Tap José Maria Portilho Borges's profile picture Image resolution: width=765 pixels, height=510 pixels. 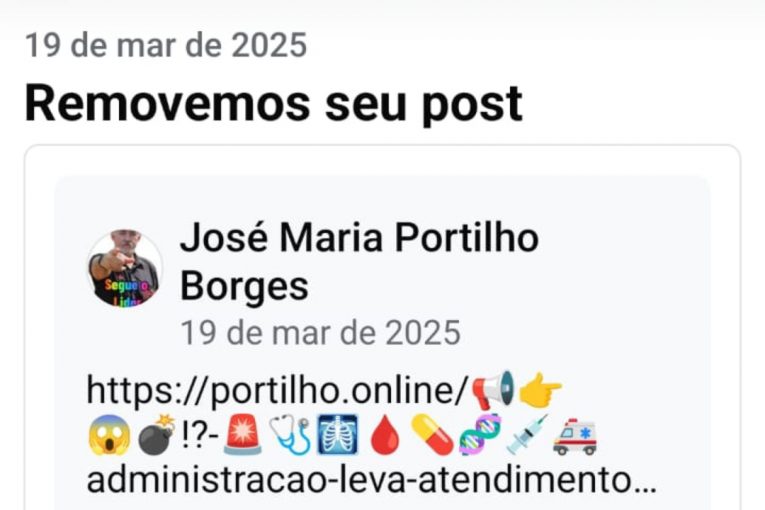point(124,268)
